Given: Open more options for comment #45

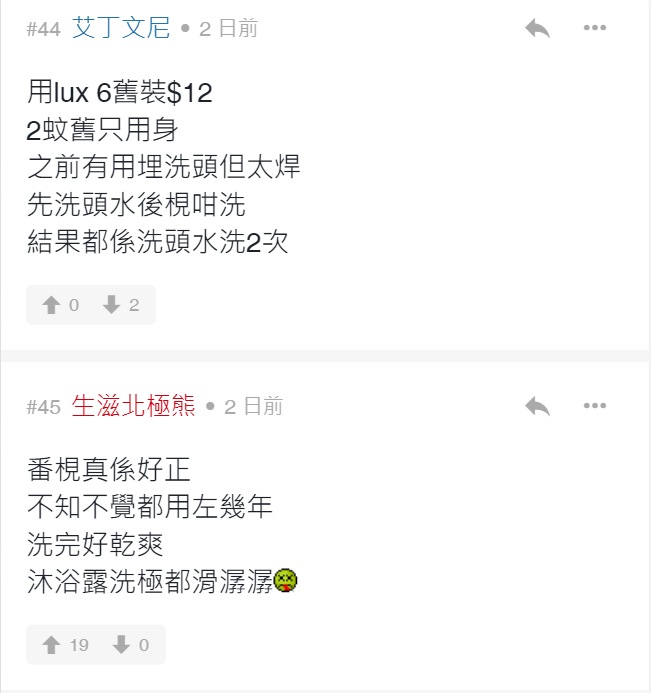Looking at the screenshot, I should (595, 406).
